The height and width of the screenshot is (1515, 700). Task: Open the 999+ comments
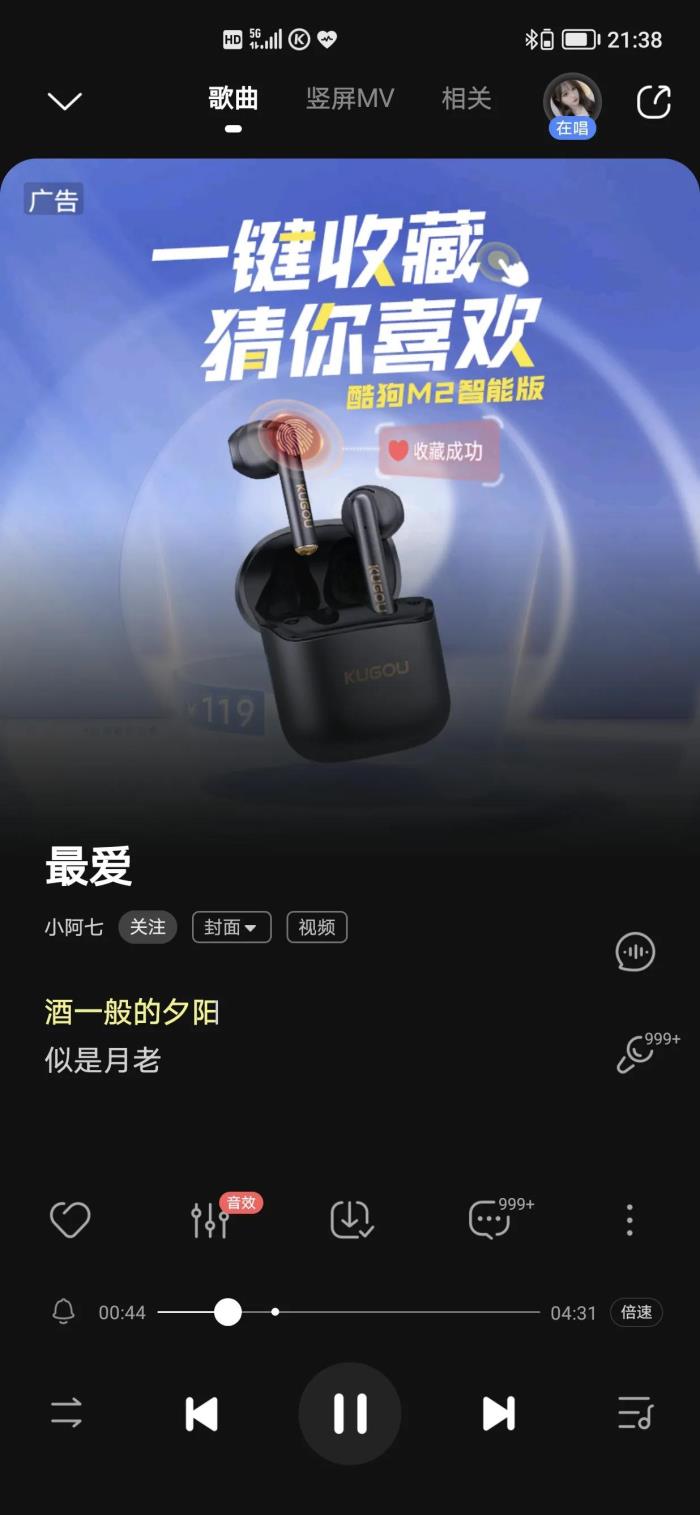pos(490,1220)
